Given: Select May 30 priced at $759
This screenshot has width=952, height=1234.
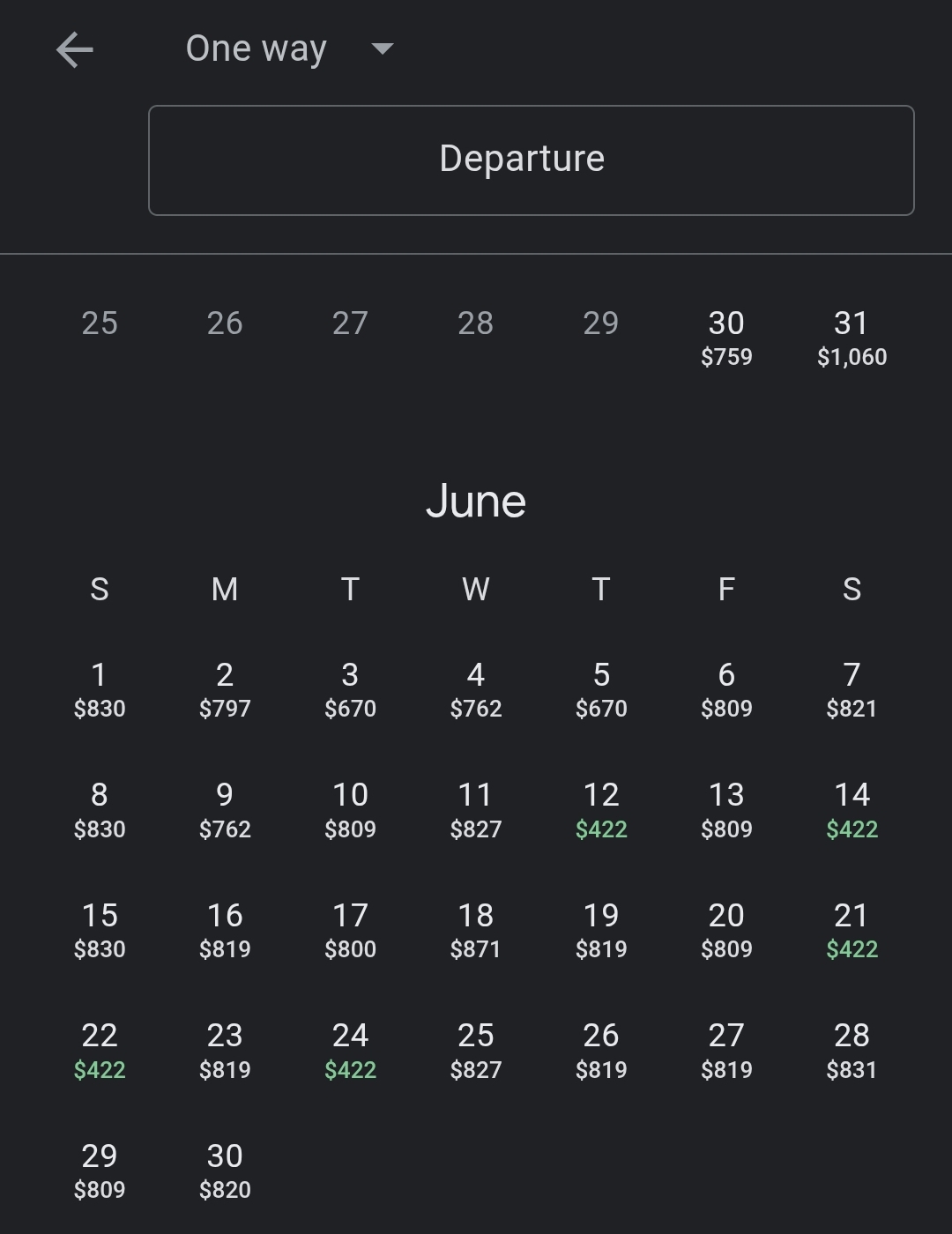Looking at the screenshot, I should [x=726, y=337].
